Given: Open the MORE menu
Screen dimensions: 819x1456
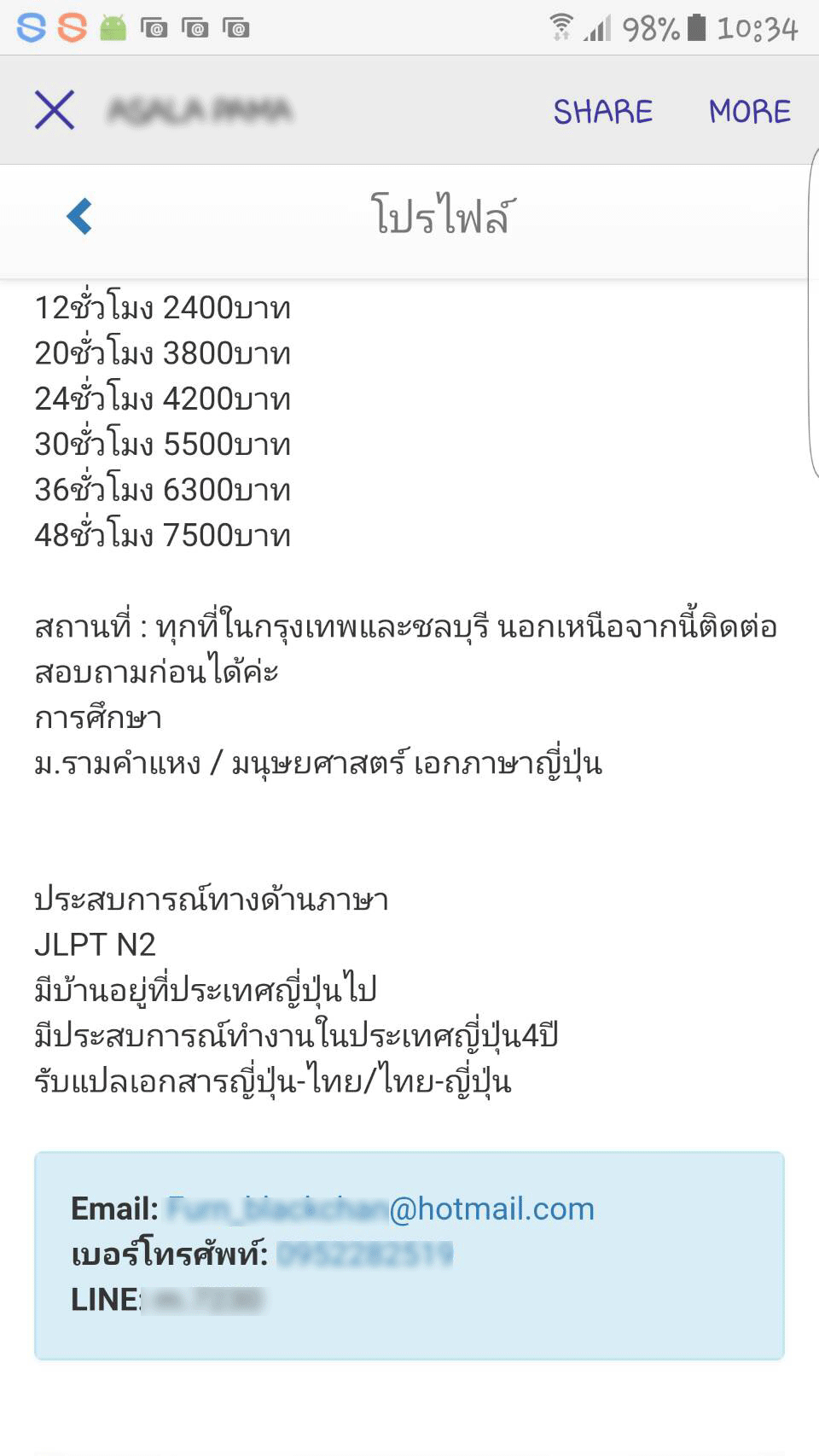Looking at the screenshot, I should (750, 111).
